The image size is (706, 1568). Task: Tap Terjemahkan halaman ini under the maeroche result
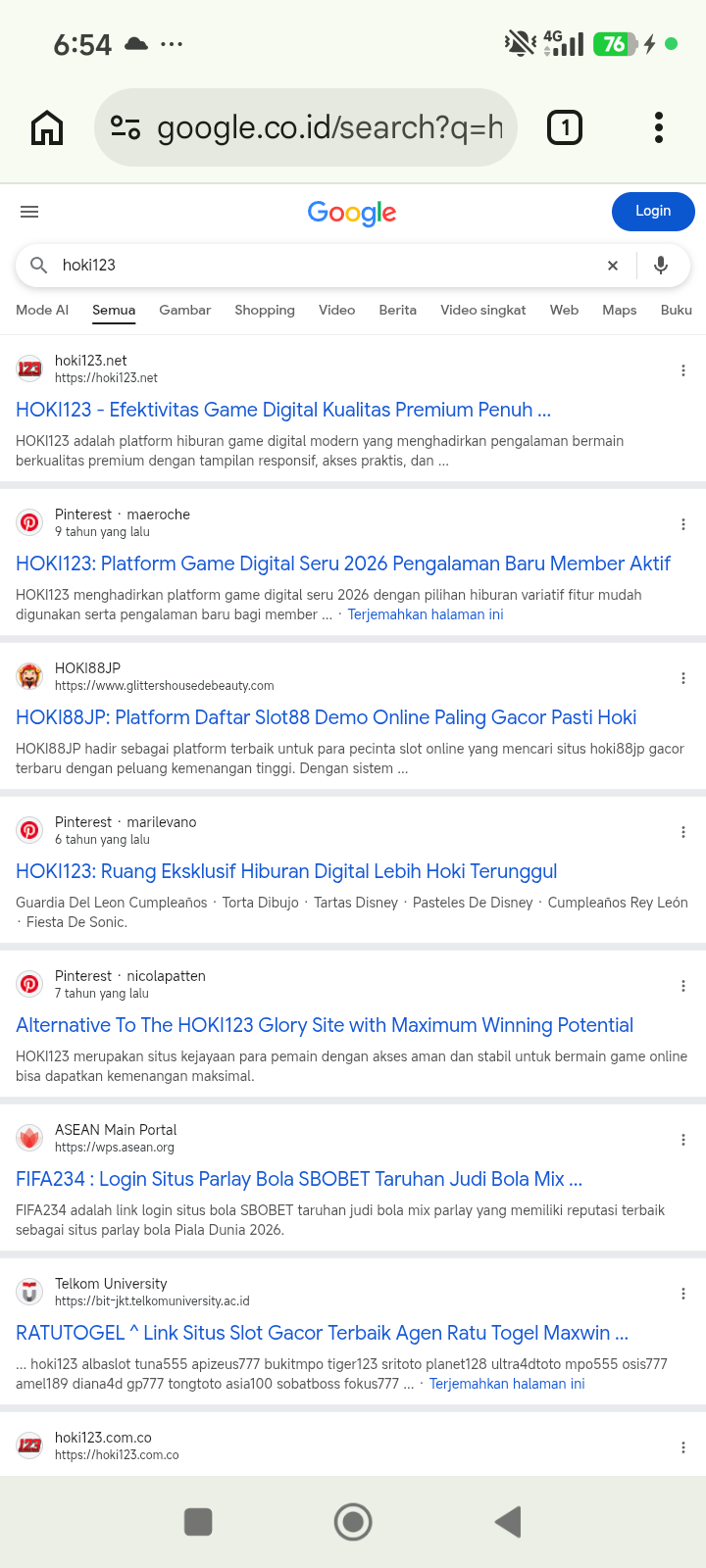(426, 614)
